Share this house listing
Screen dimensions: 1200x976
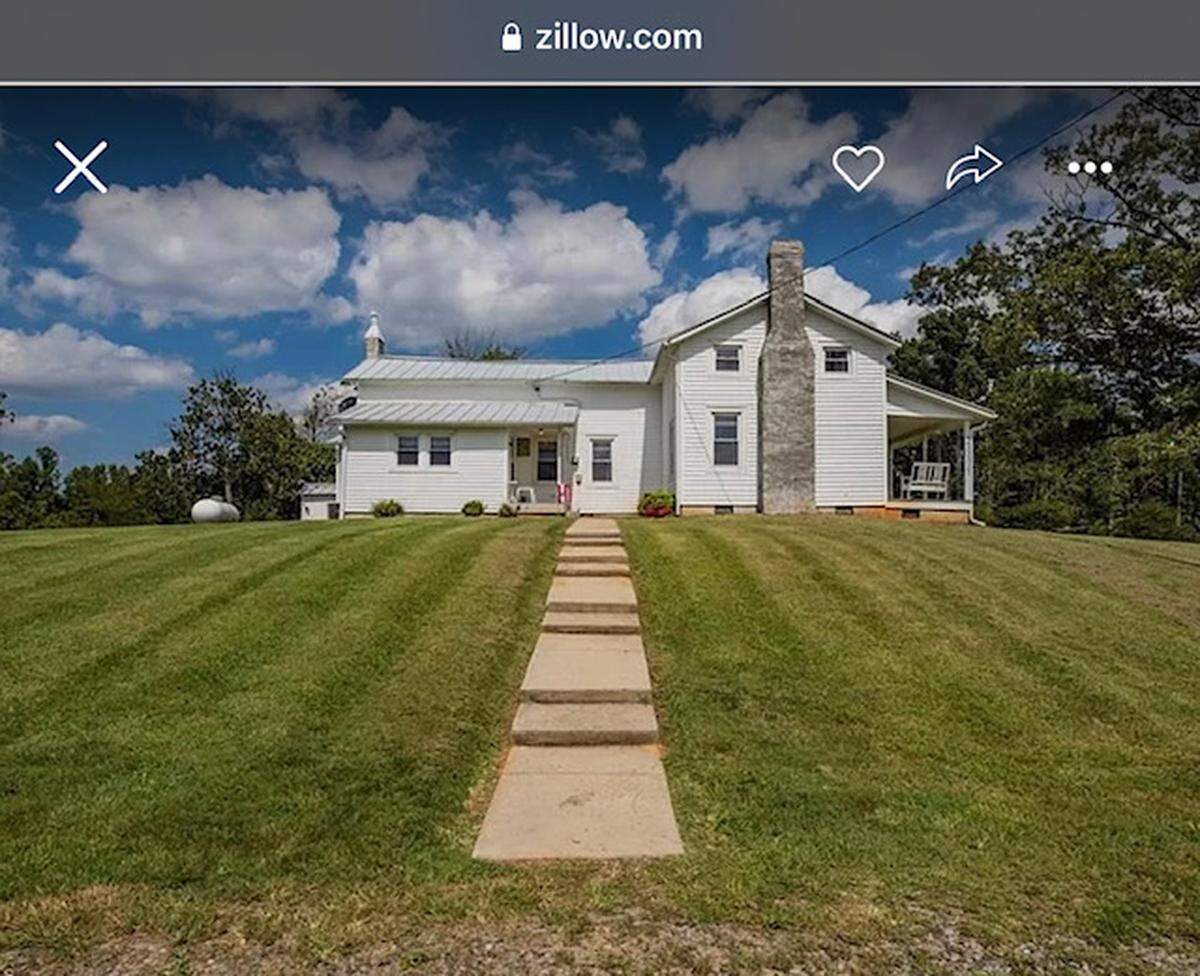point(973,167)
